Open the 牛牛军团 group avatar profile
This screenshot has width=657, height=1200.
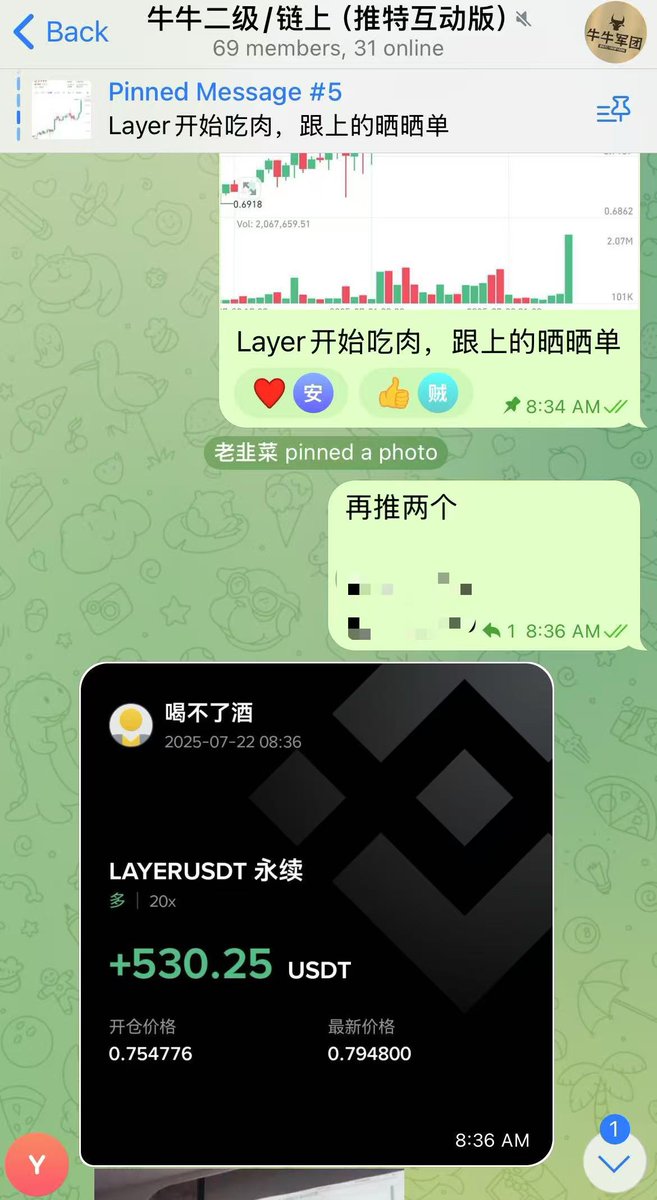[614, 32]
